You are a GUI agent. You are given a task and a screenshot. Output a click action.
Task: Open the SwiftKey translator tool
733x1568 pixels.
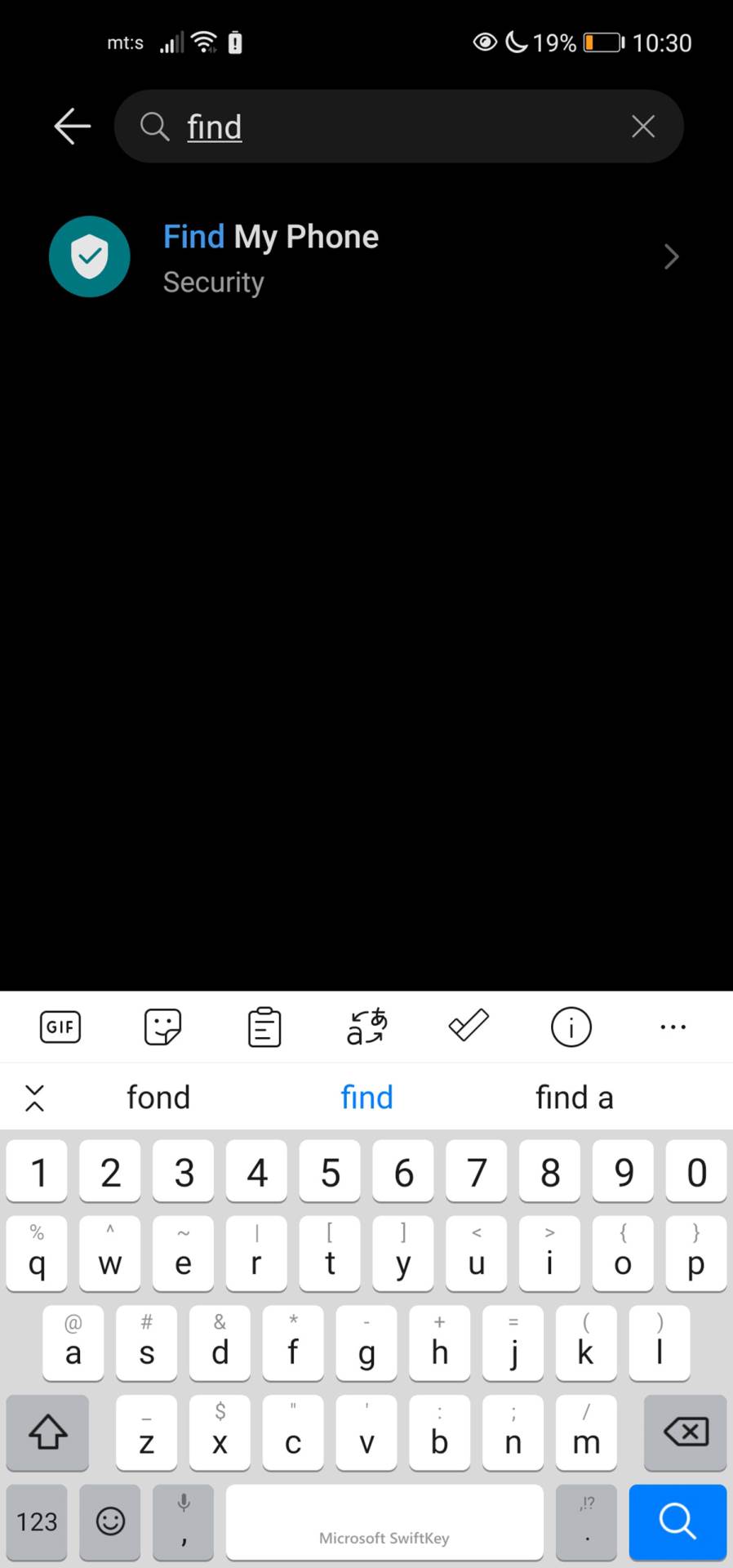coord(366,1027)
